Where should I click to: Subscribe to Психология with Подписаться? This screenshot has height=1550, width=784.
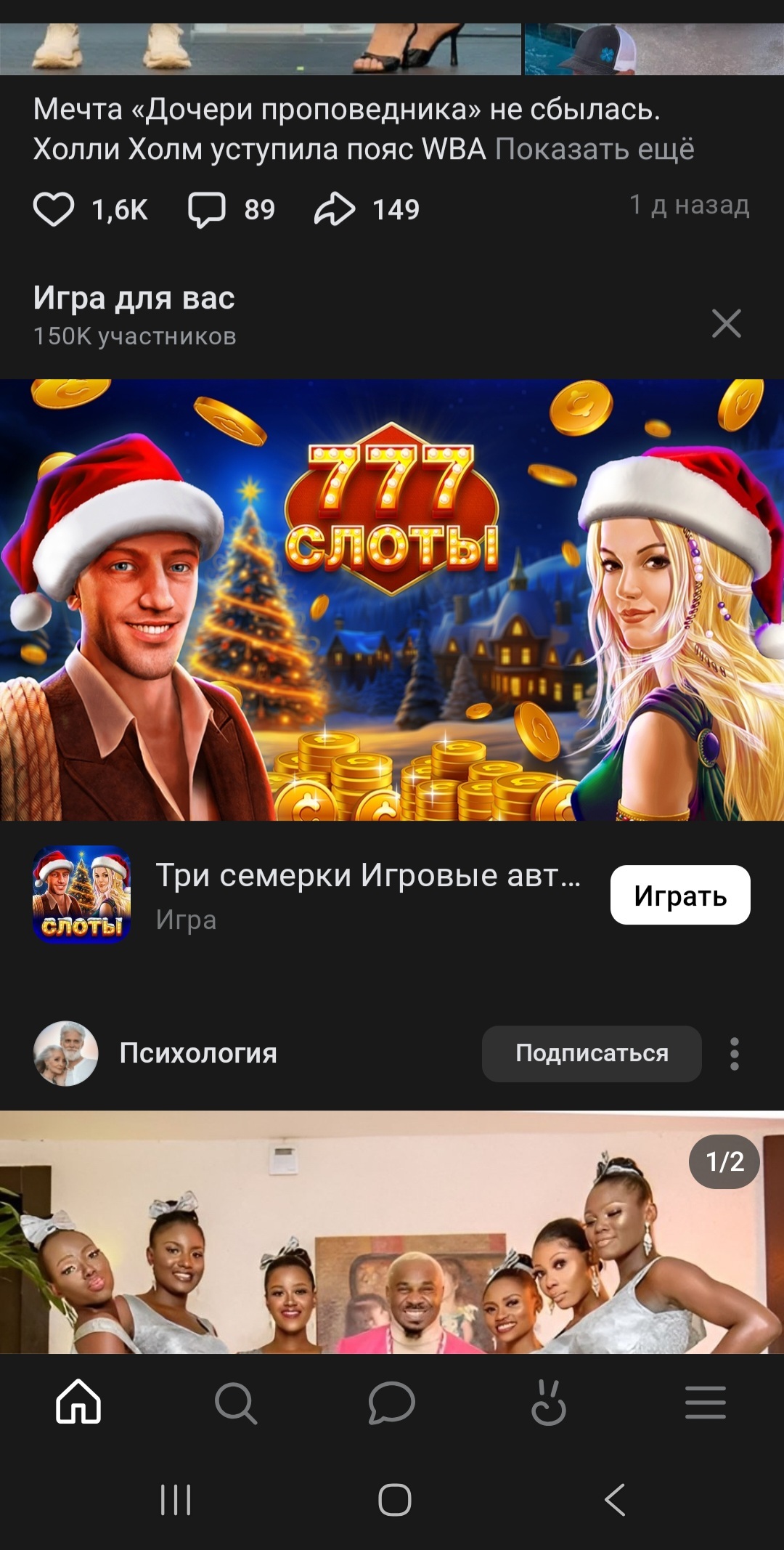pyautogui.click(x=591, y=1053)
